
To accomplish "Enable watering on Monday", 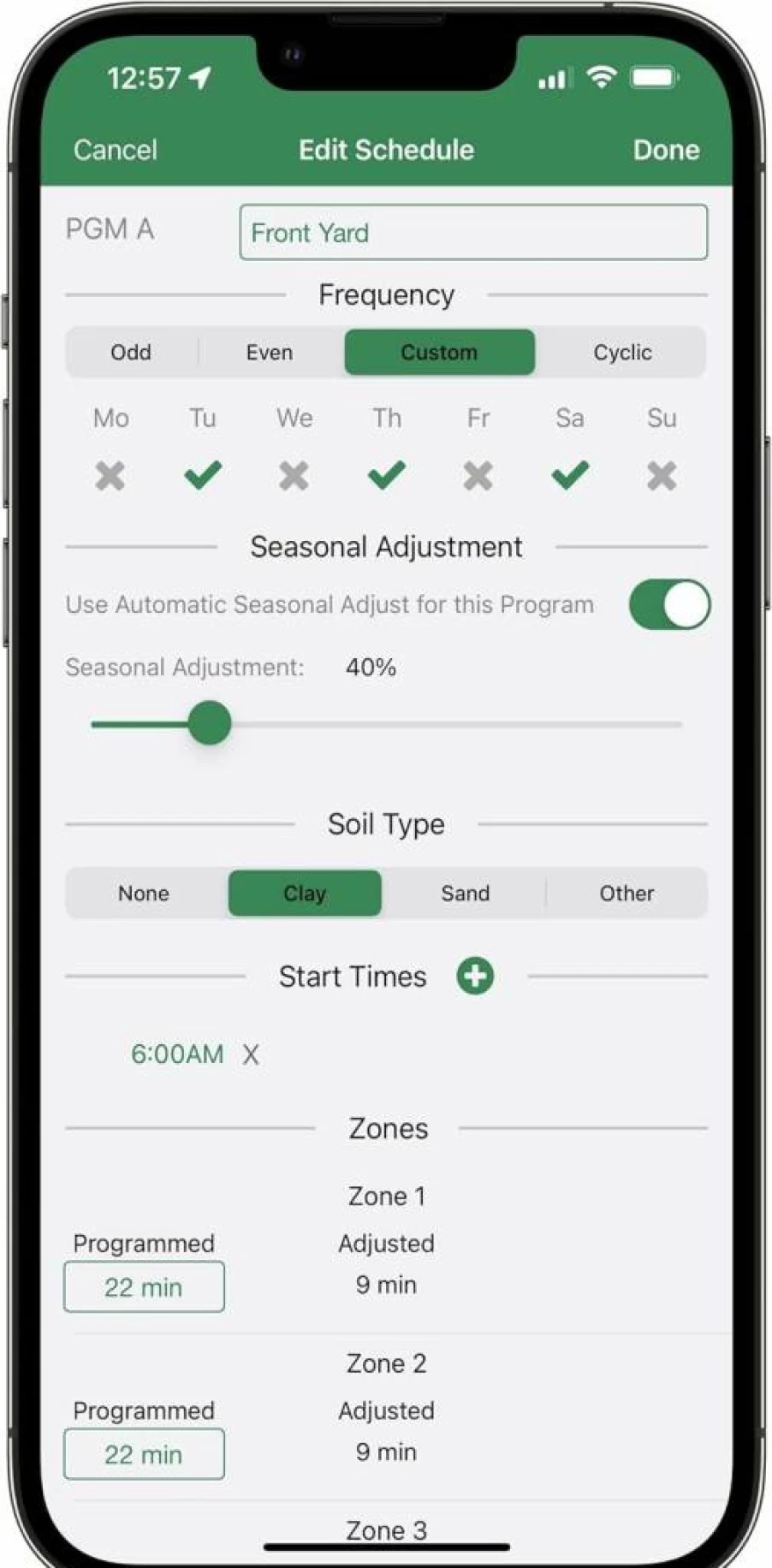I will (x=110, y=475).
